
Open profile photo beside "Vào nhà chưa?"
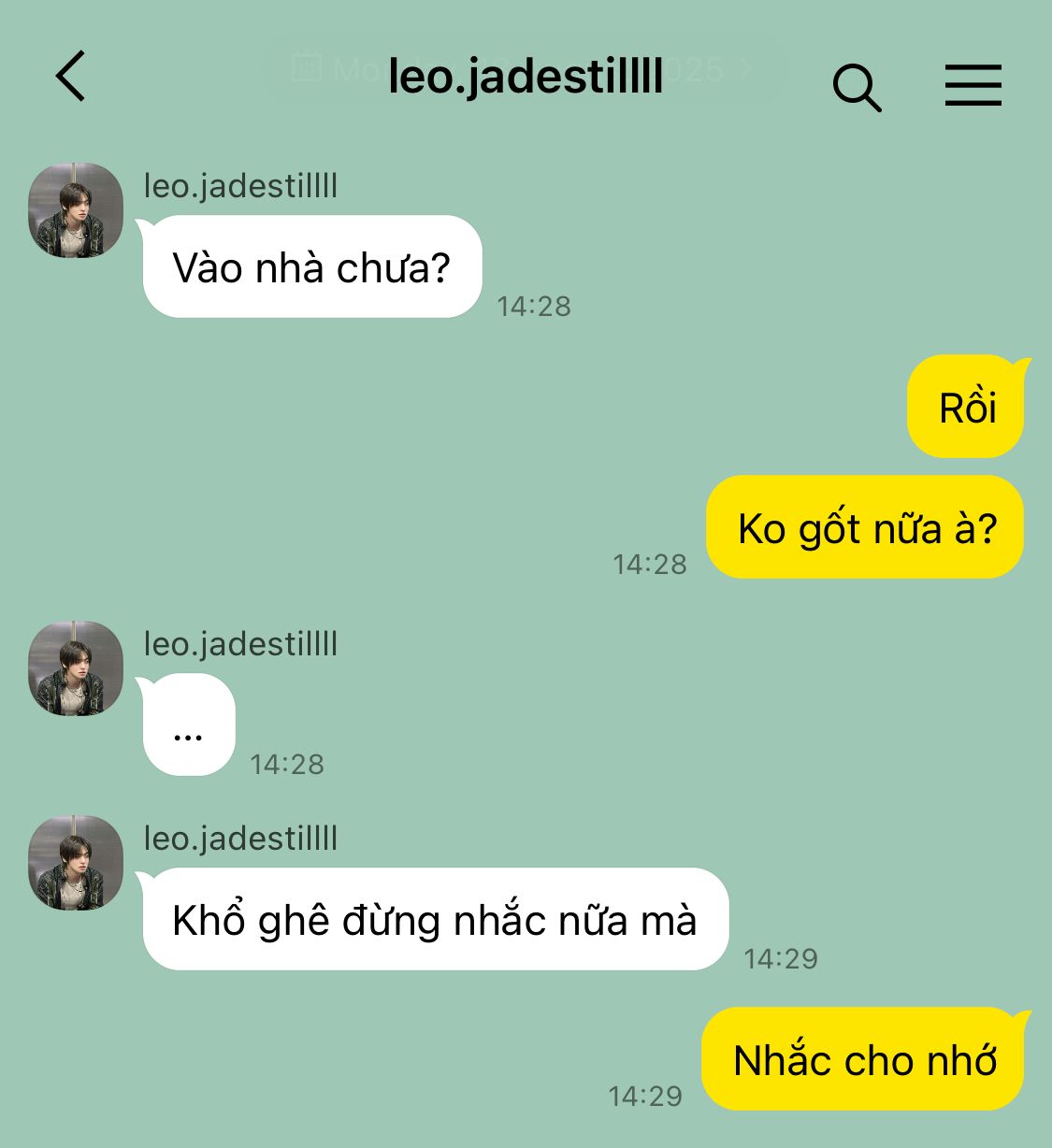point(76,210)
